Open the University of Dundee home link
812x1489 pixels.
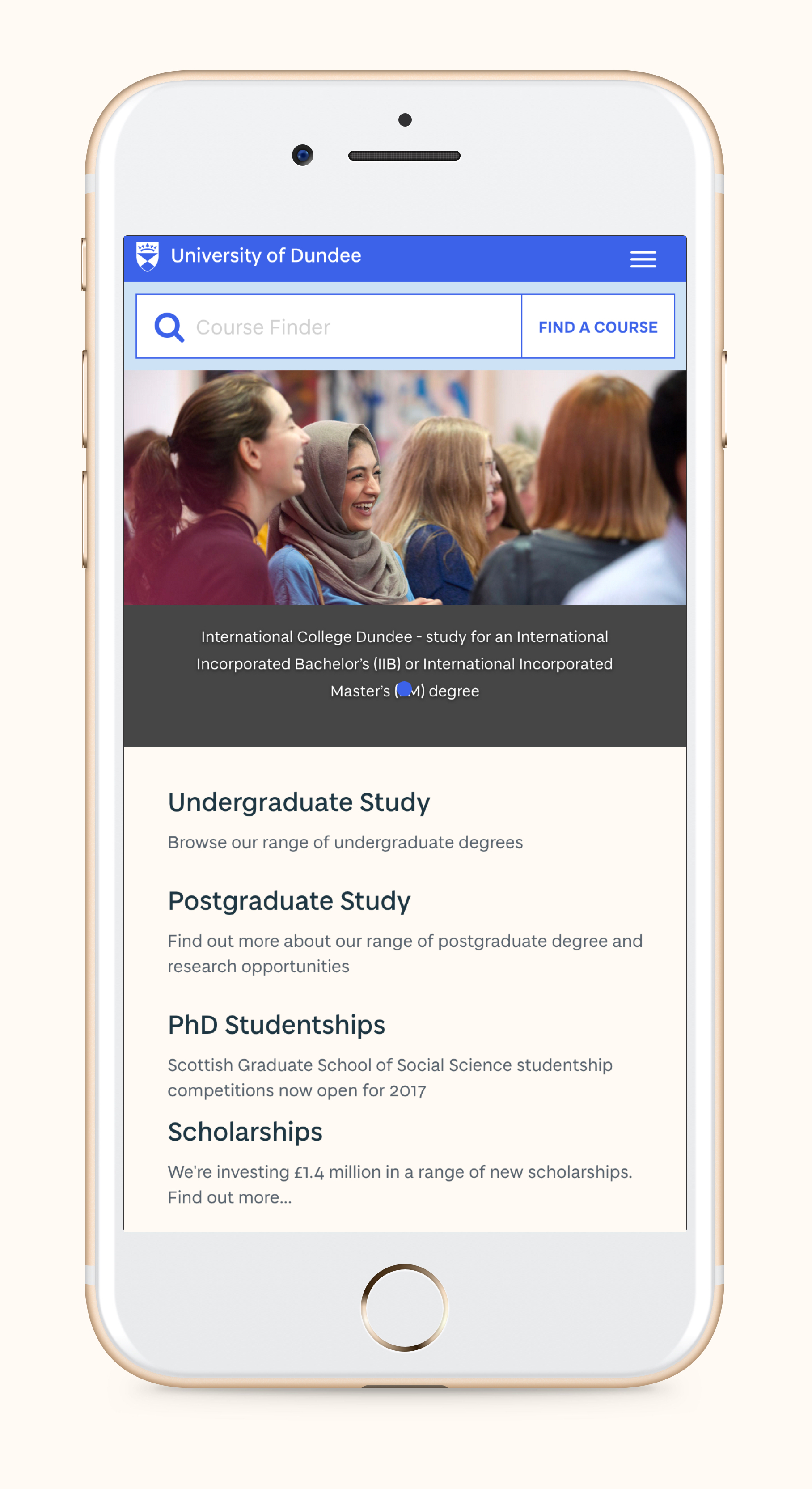point(250,256)
